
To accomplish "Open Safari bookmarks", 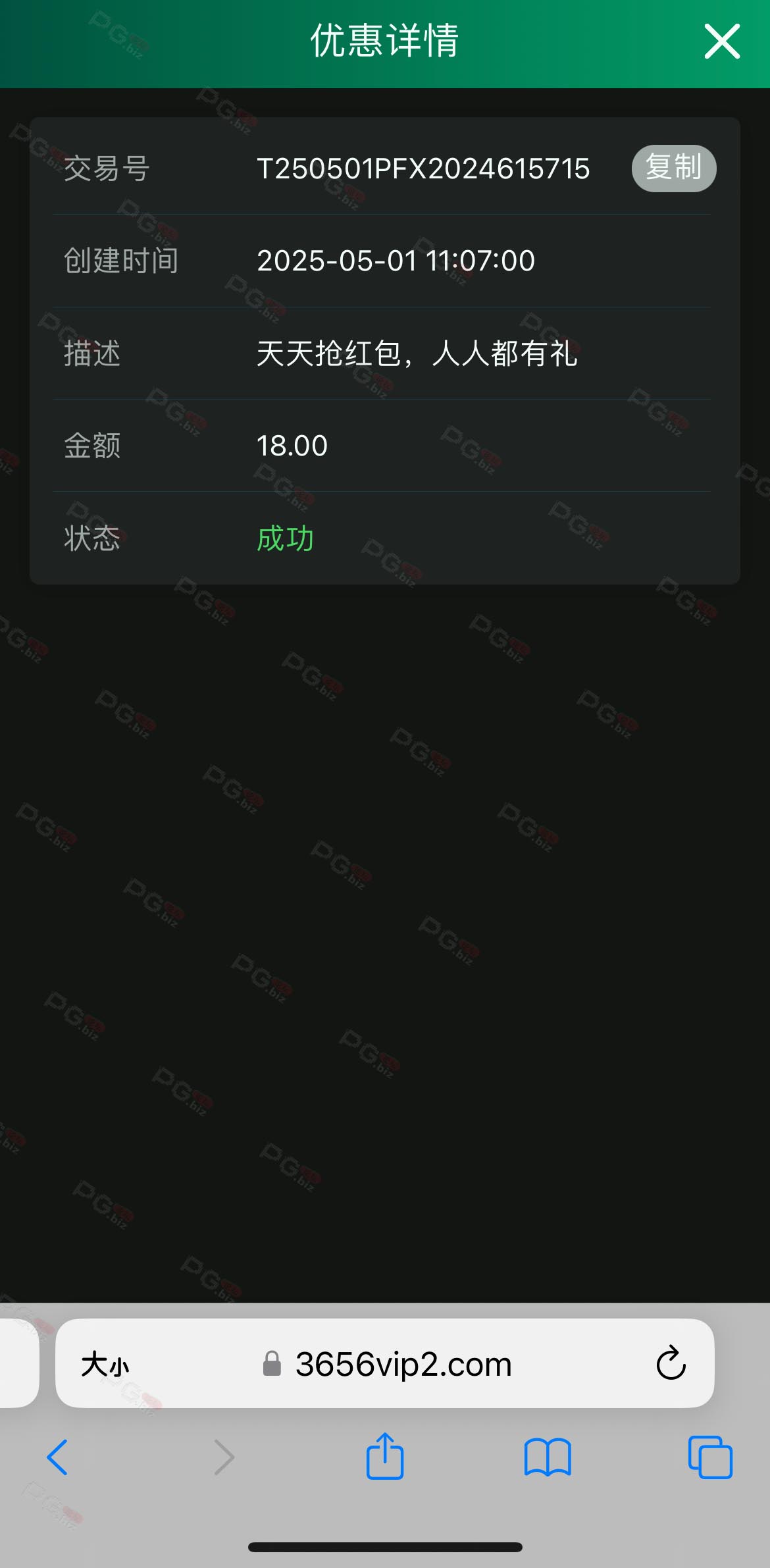I will [x=548, y=1457].
